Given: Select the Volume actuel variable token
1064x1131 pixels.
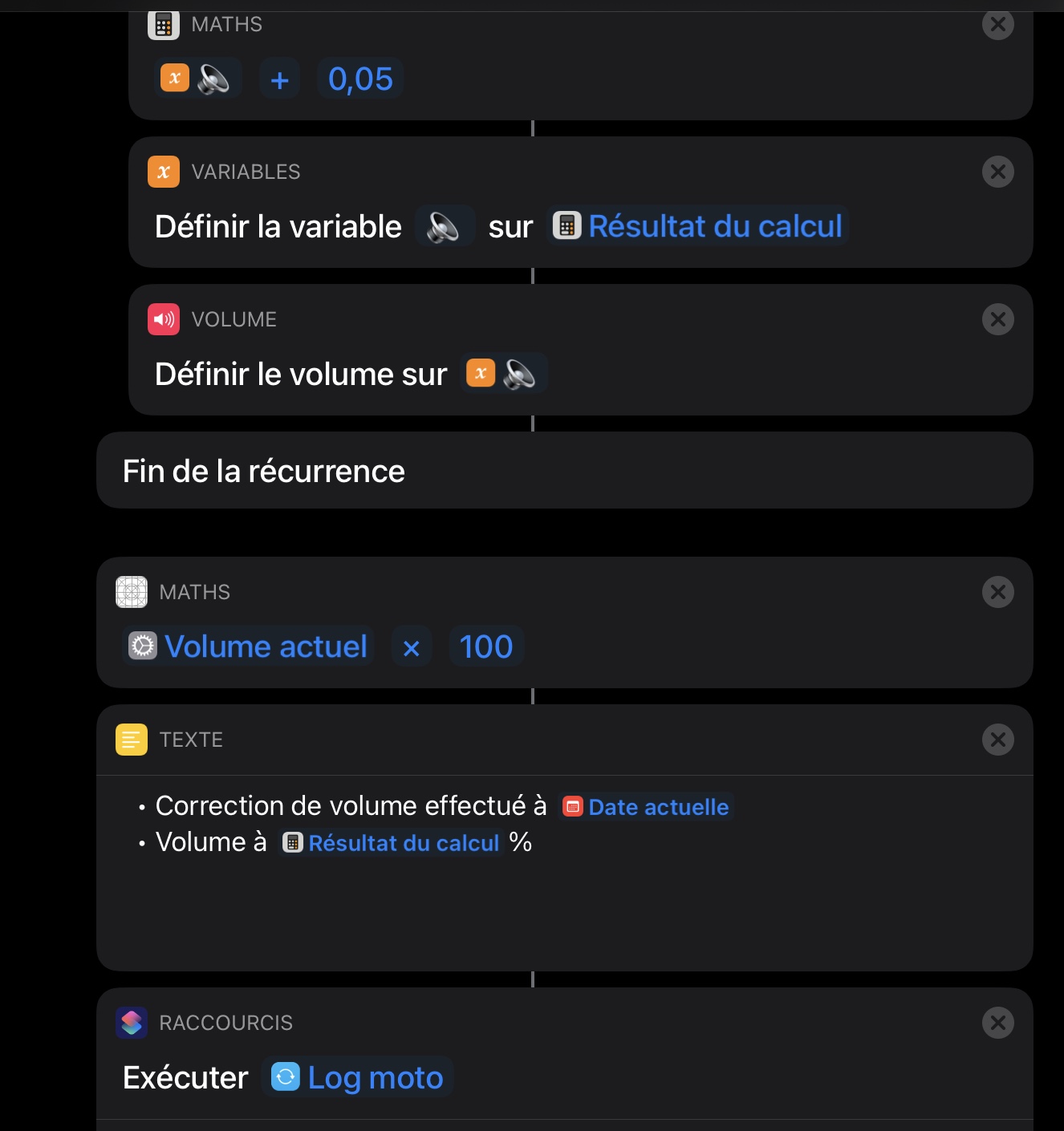Looking at the screenshot, I should (248, 647).
